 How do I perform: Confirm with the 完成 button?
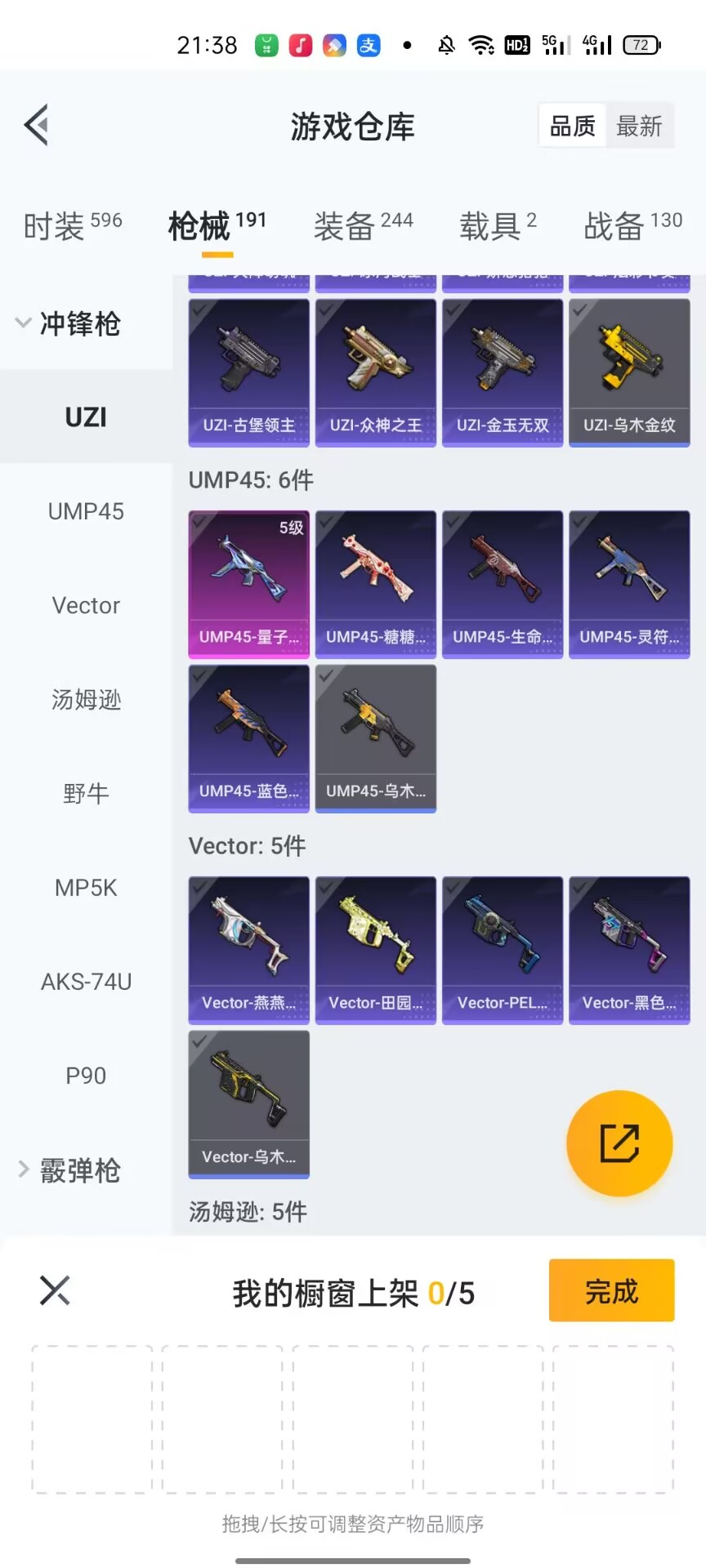pos(611,1290)
